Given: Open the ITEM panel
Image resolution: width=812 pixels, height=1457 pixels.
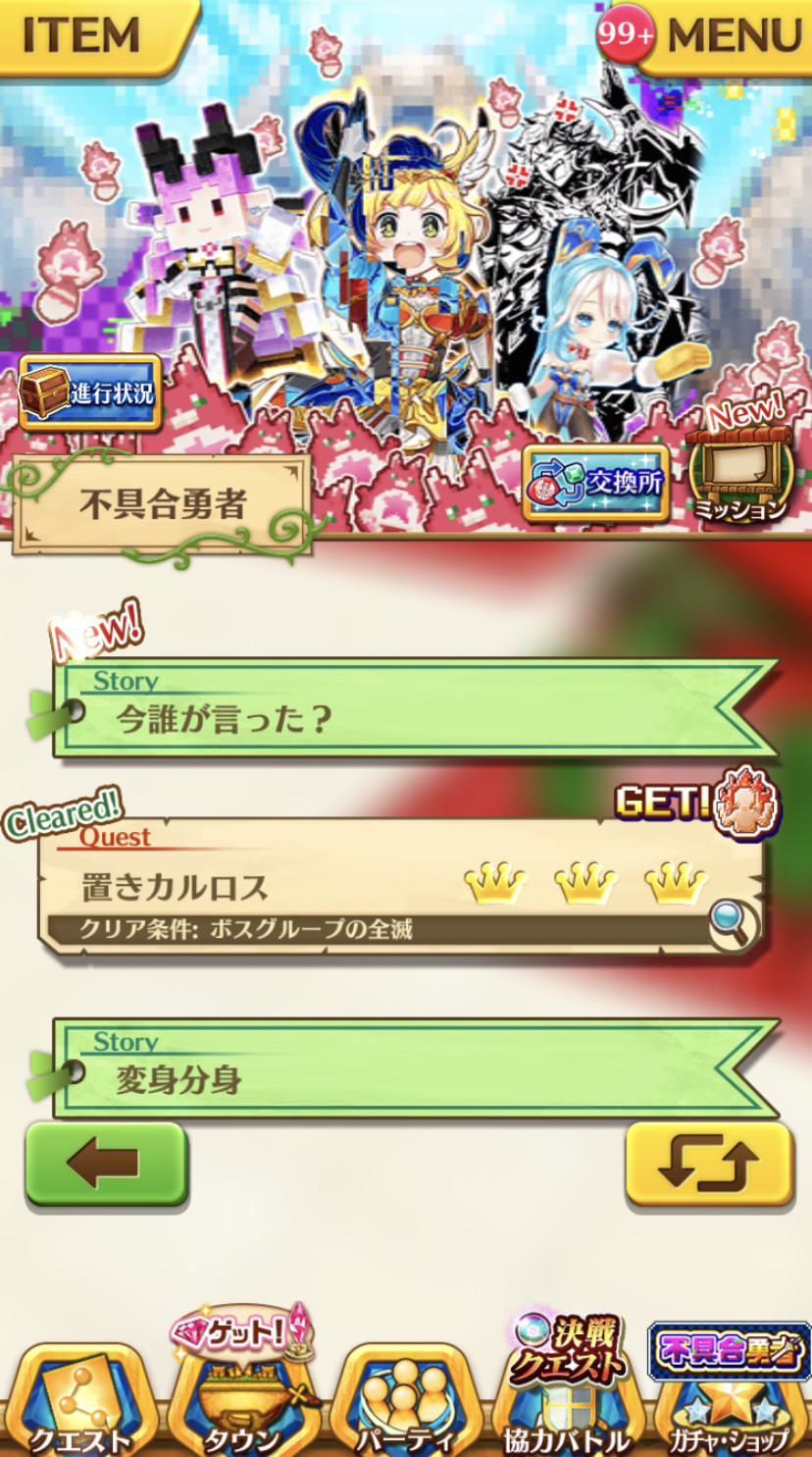Looking at the screenshot, I should coord(88,35).
